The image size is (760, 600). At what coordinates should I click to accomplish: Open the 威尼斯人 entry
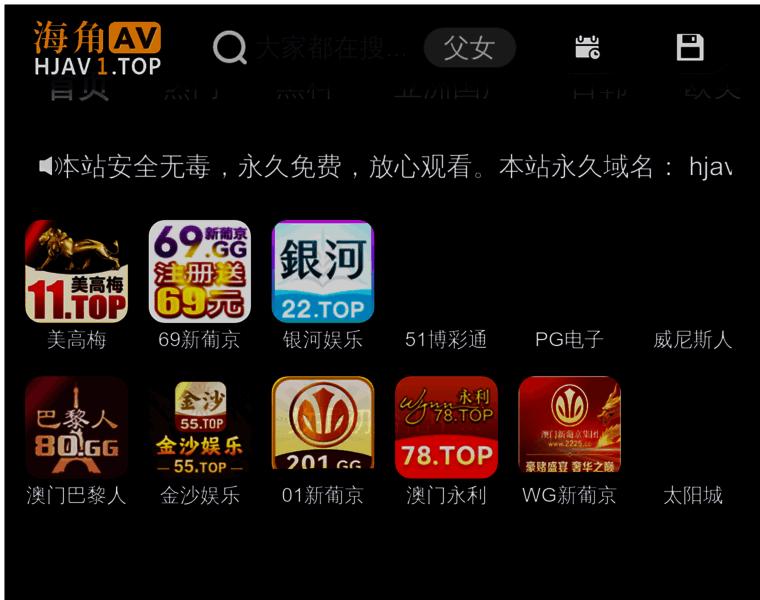(x=692, y=339)
